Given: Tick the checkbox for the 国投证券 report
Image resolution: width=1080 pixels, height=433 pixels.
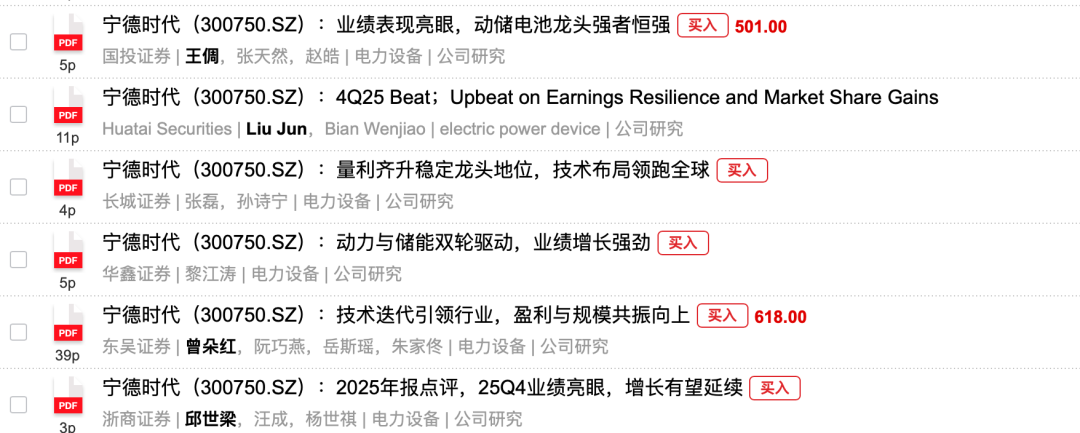Looking at the screenshot, I should click(x=18, y=42).
